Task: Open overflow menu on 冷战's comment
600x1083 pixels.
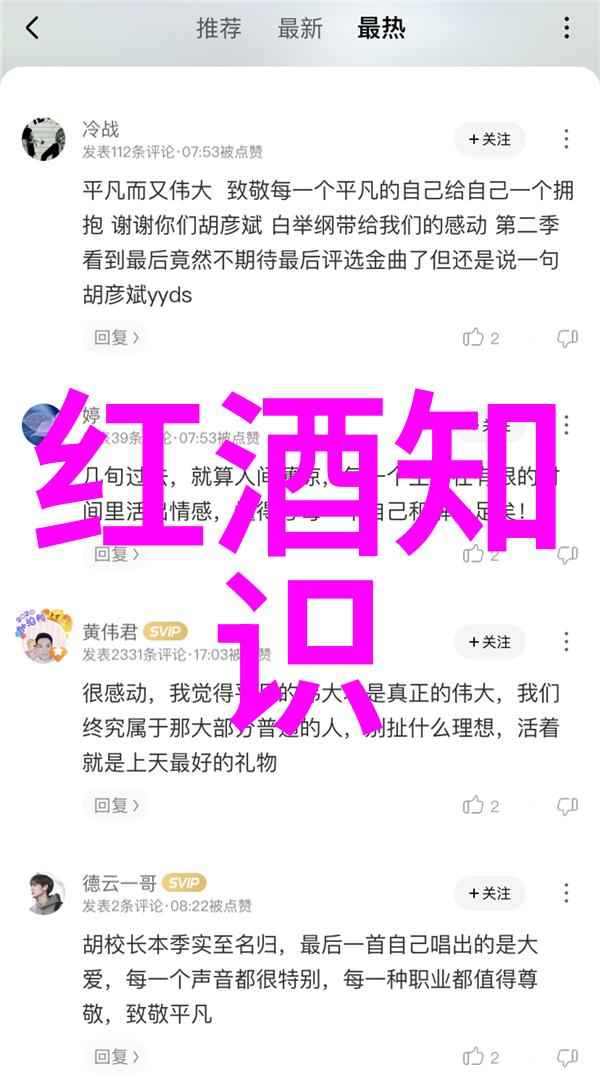Action: 567,140
